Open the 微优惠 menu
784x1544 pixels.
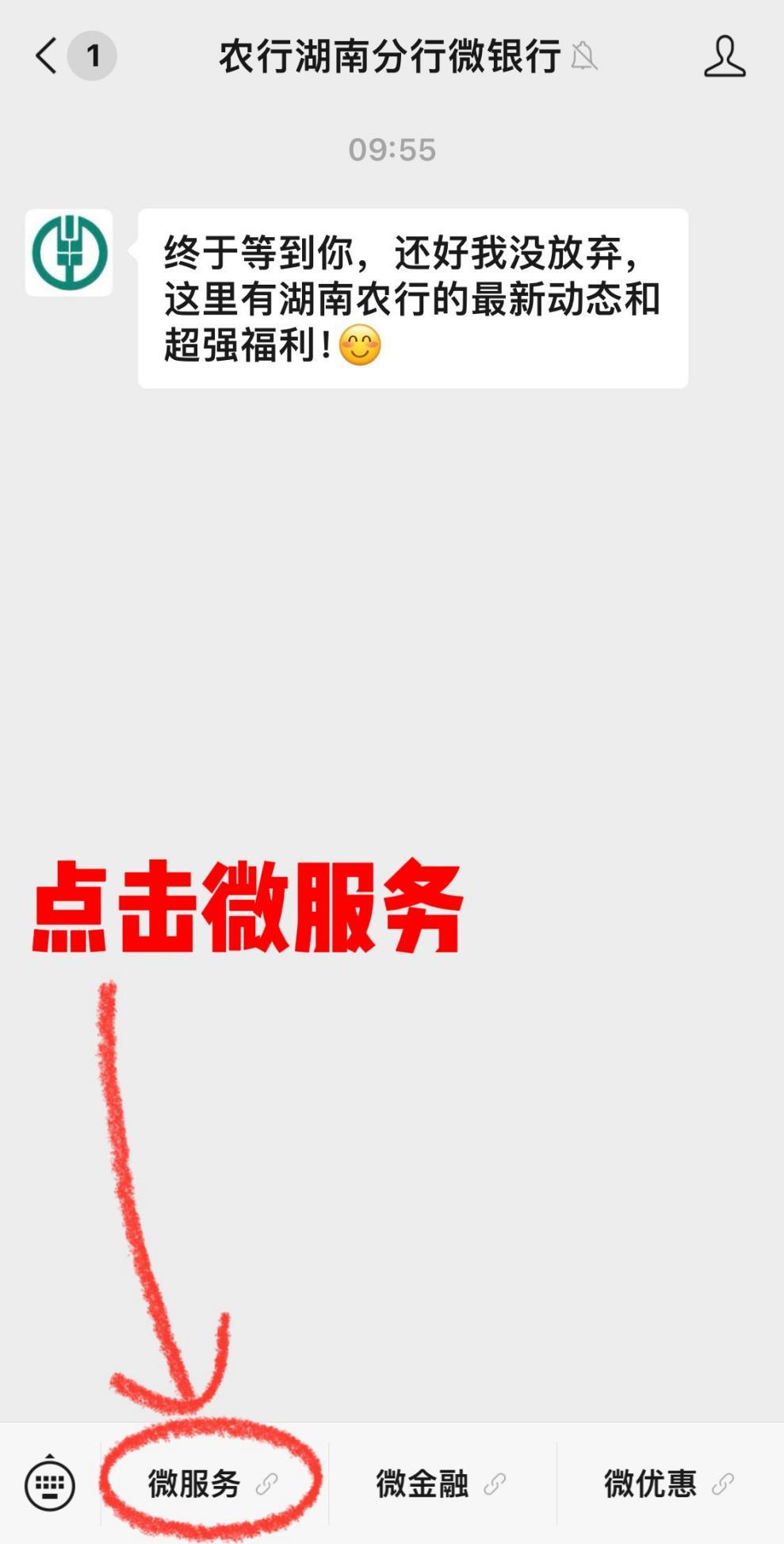668,1483
